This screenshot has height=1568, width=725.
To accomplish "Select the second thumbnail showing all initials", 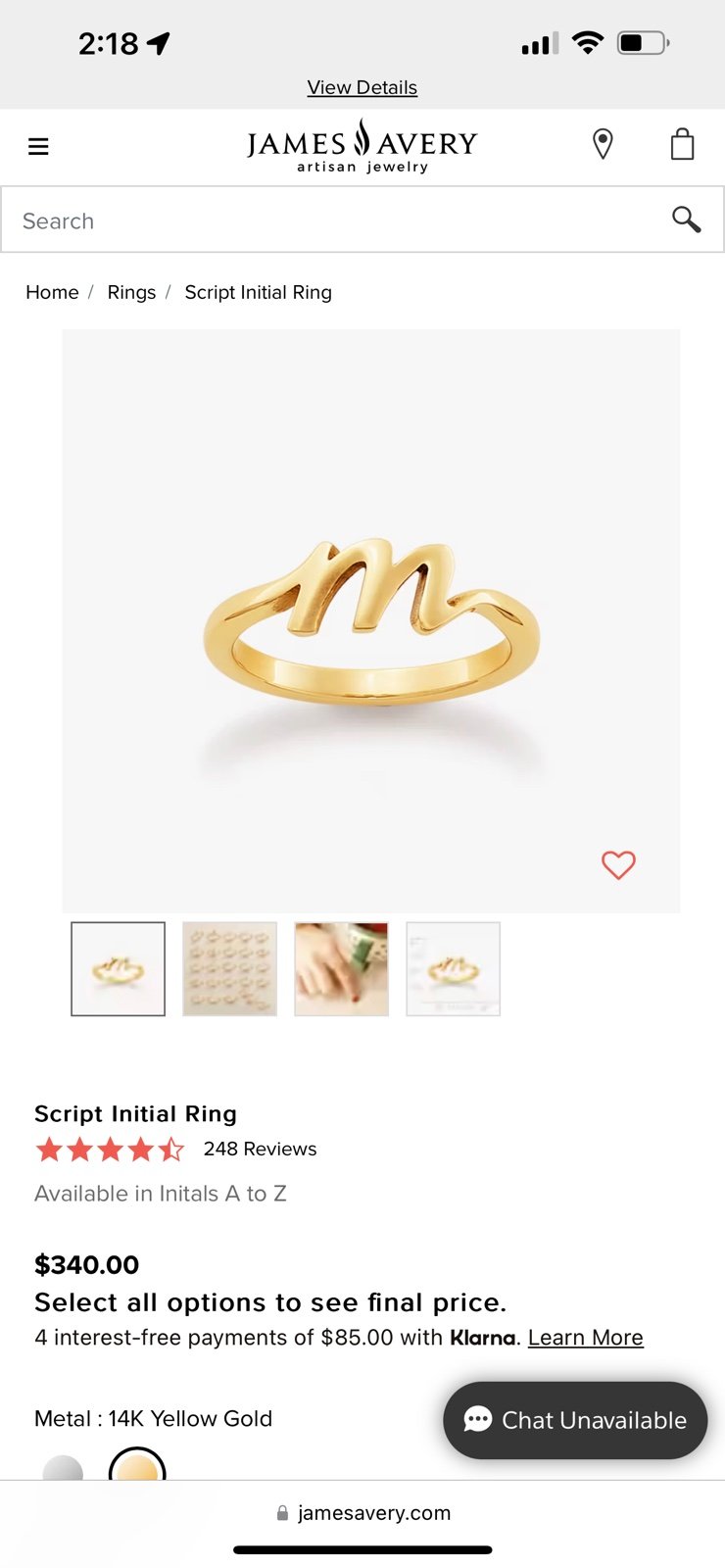I will [x=230, y=969].
